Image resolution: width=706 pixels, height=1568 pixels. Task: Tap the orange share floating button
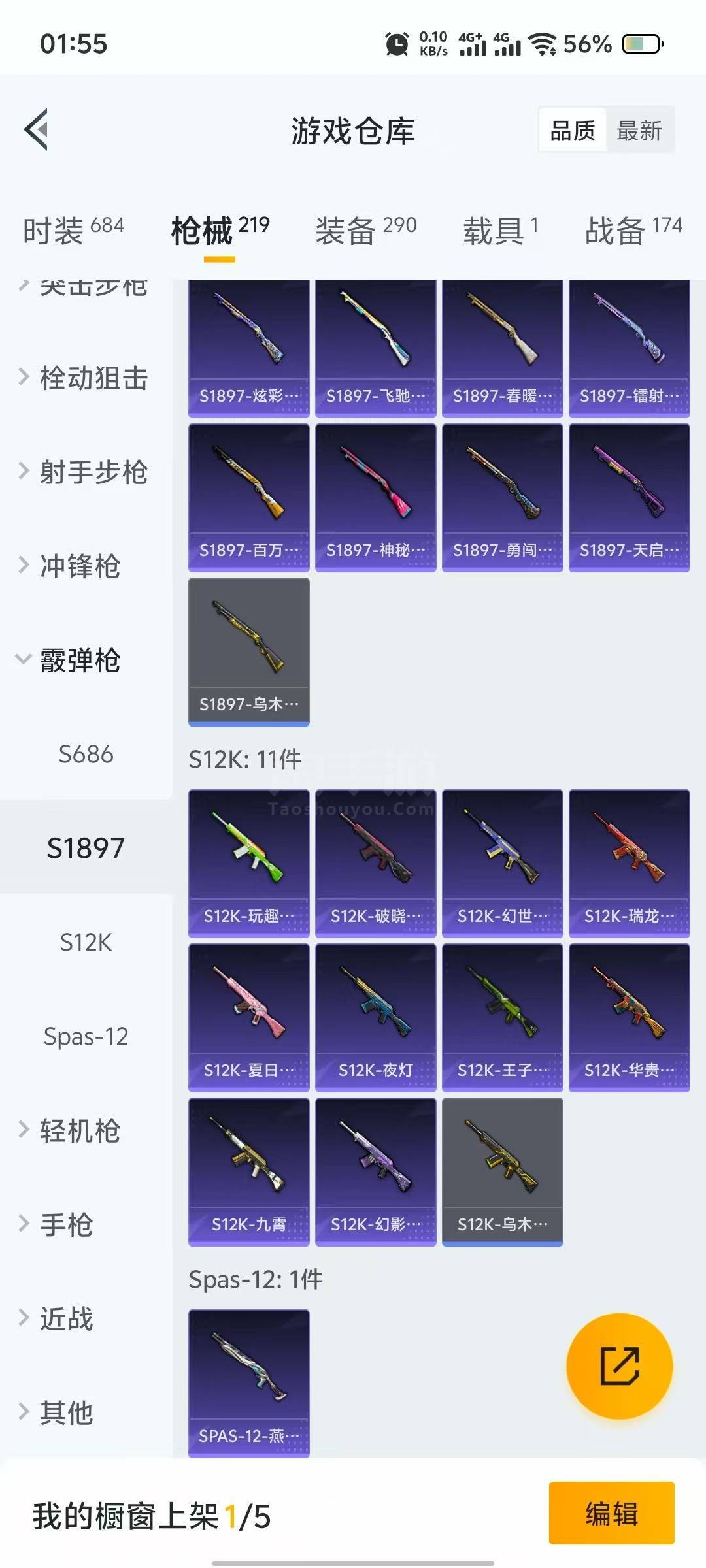pyautogui.click(x=619, y=1366)
